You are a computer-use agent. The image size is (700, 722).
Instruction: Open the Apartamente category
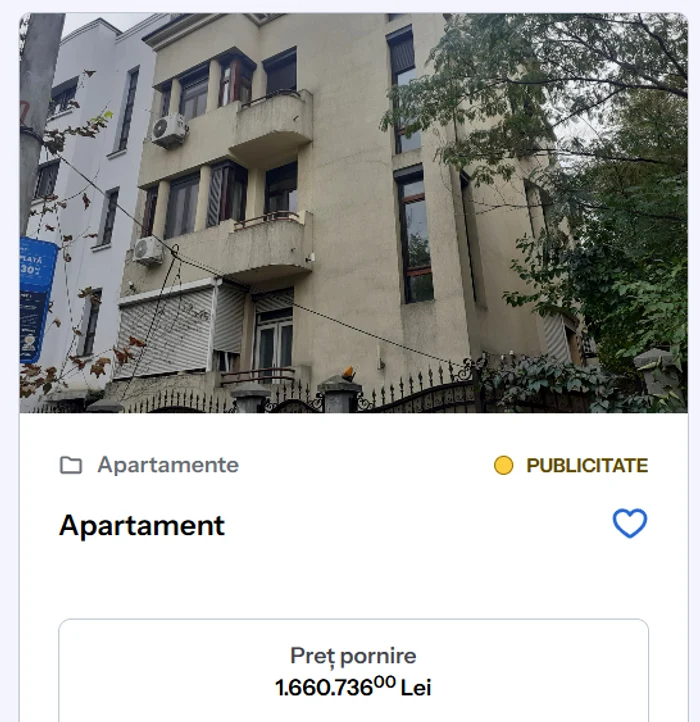pyautogui.click(x=167, y=465)
